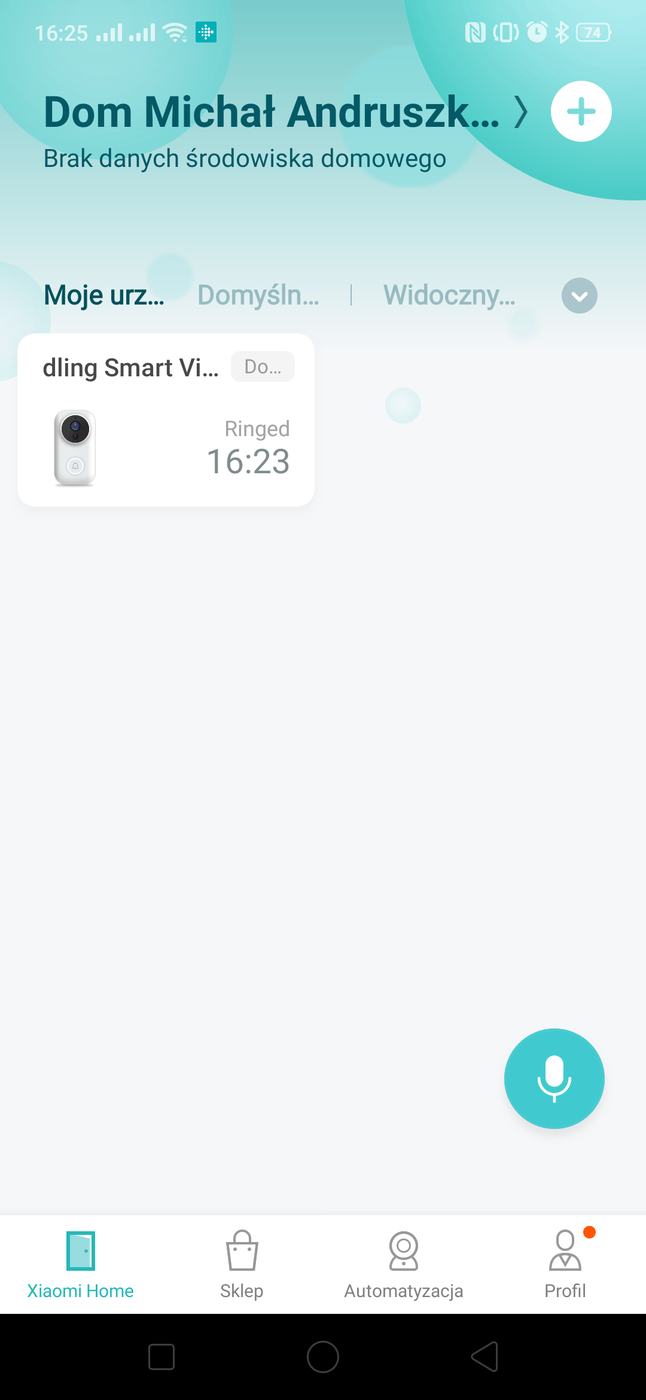Switch to the Automatyzacja tab
Image resolution: width=646 pixels, height=1400 pixels.
click(x=403, y=1265)
